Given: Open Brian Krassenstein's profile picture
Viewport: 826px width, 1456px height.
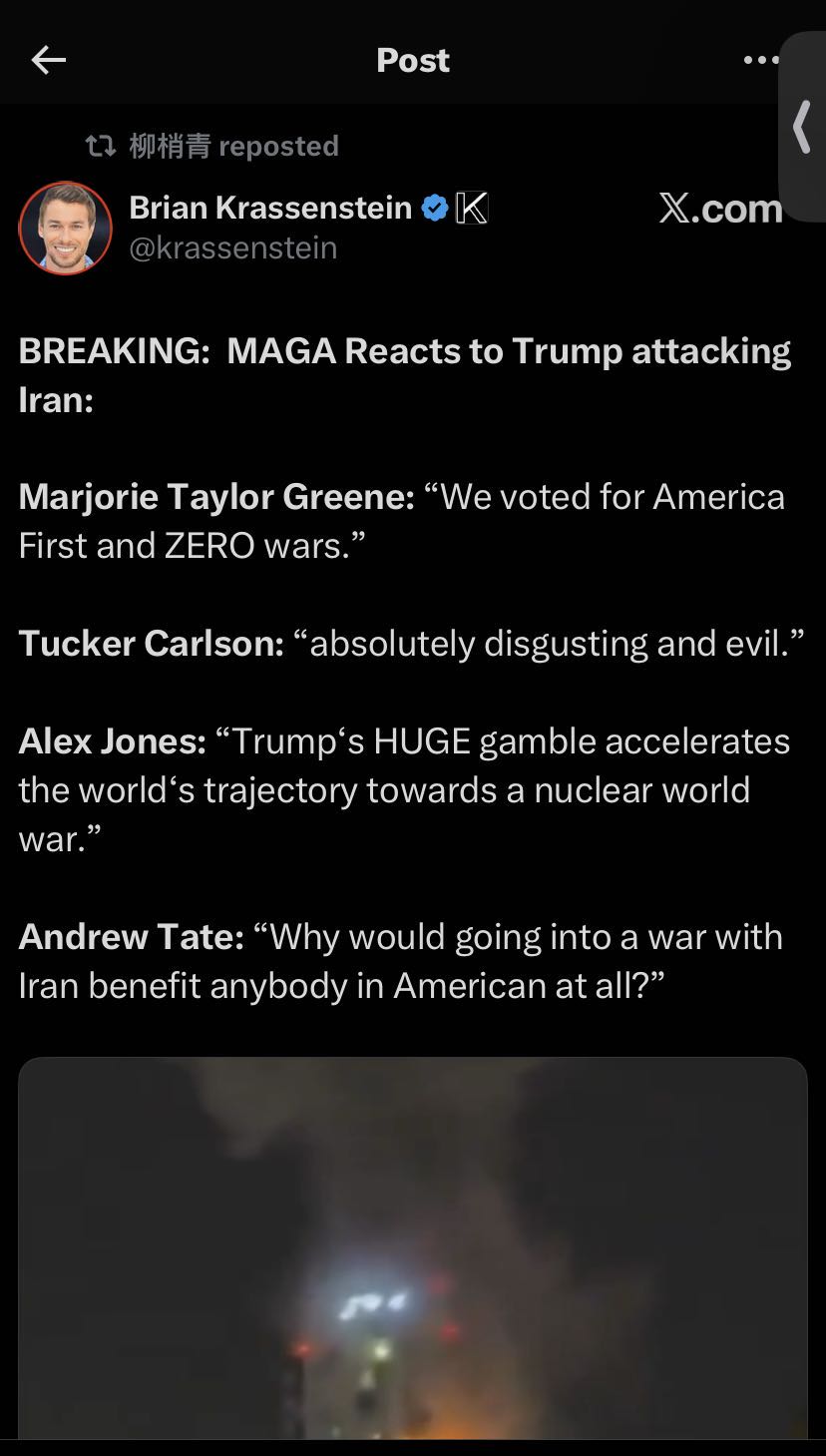Looking at the screenshot, I should (x=66, y=228).
